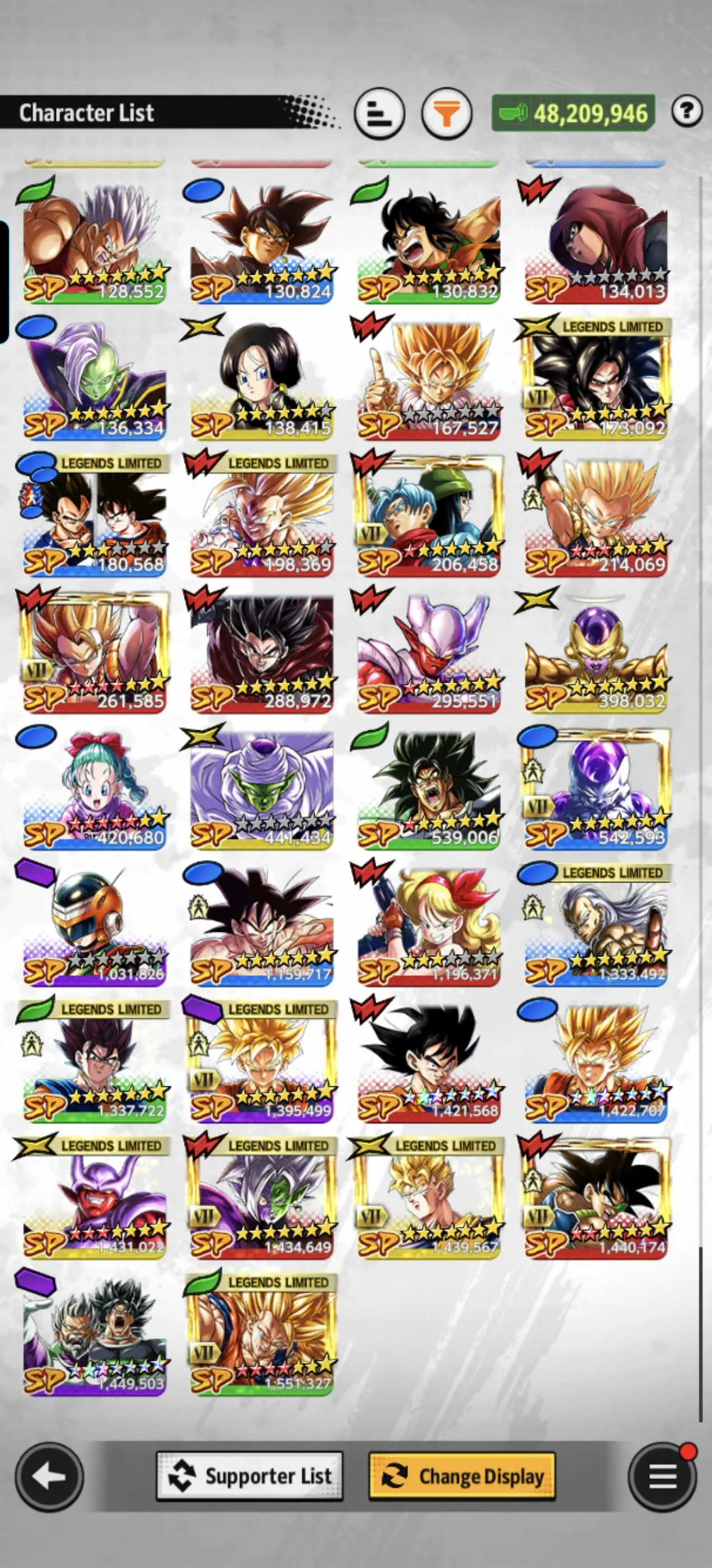This screenshot has width=712, height=1568.
Task: Open the character card showing 206,458
Action: click(428, 514)
